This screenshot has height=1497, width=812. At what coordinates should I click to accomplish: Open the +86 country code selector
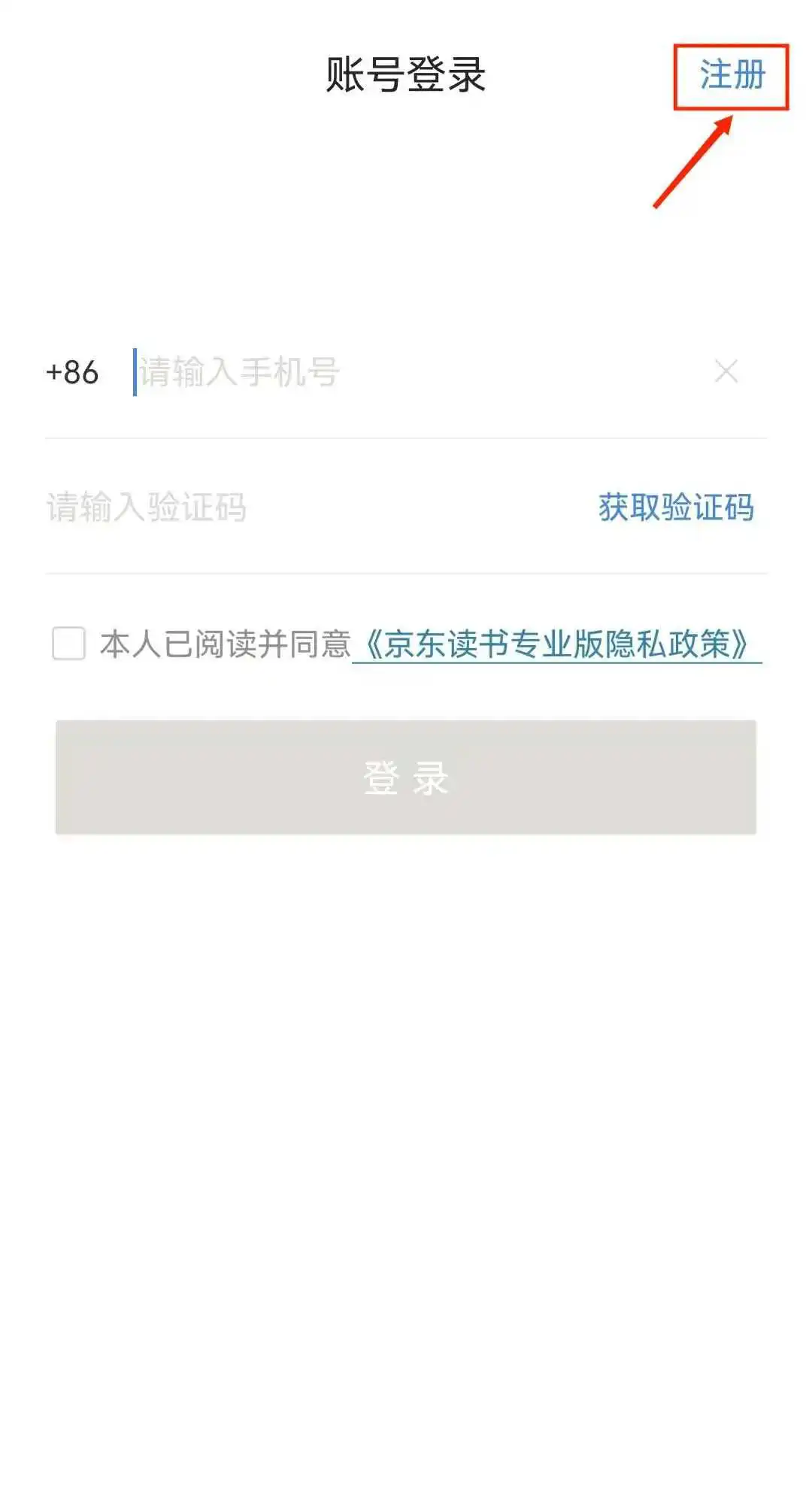tap(72, 372)
